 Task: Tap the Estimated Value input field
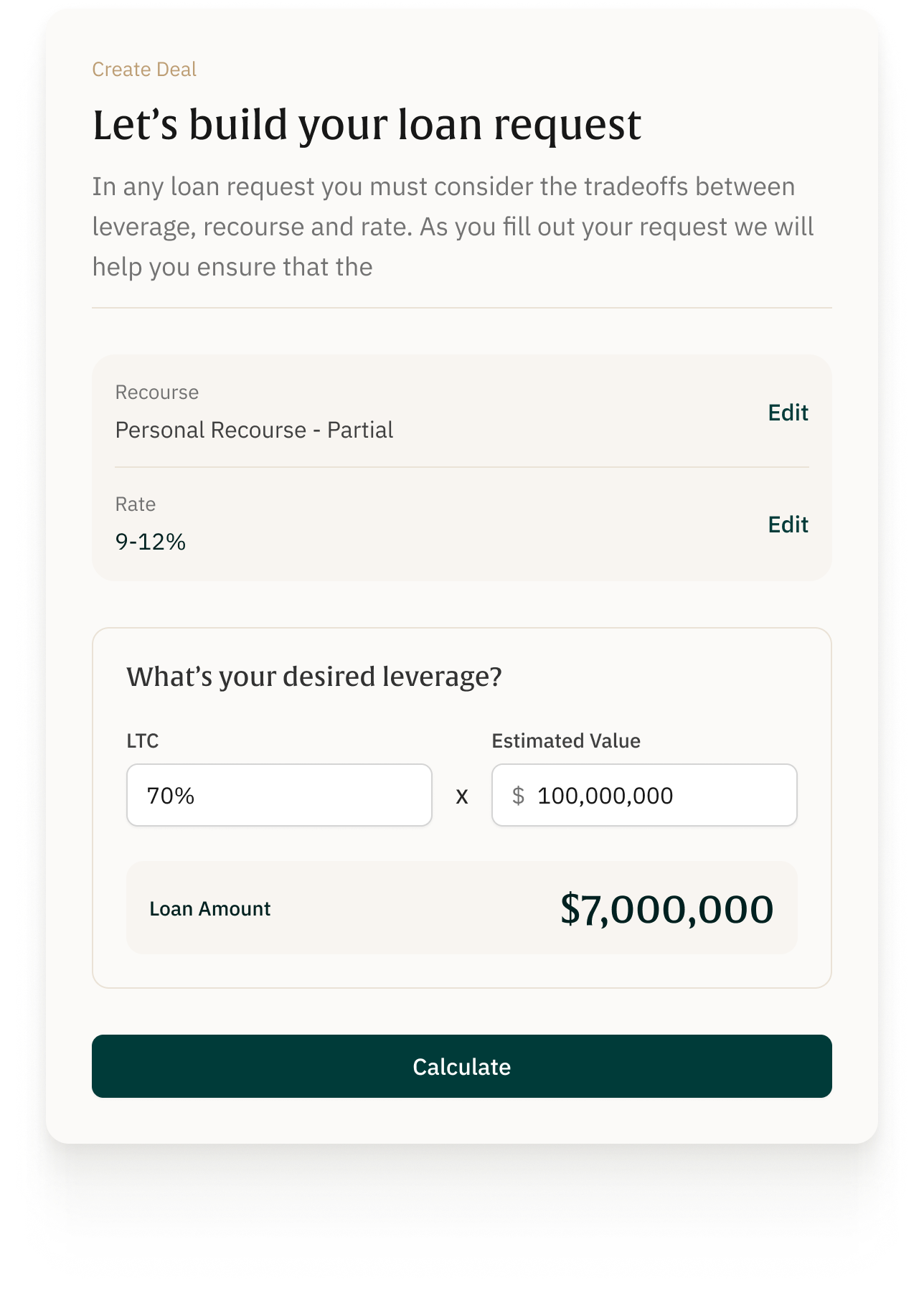[644, 795]
